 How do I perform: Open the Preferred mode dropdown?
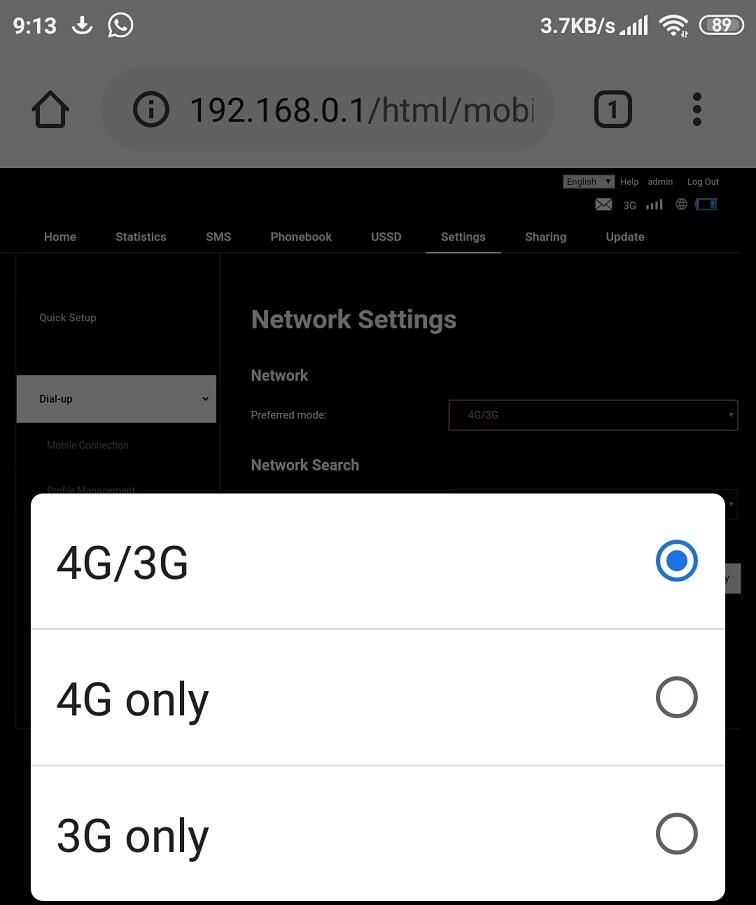coord(592,415)
